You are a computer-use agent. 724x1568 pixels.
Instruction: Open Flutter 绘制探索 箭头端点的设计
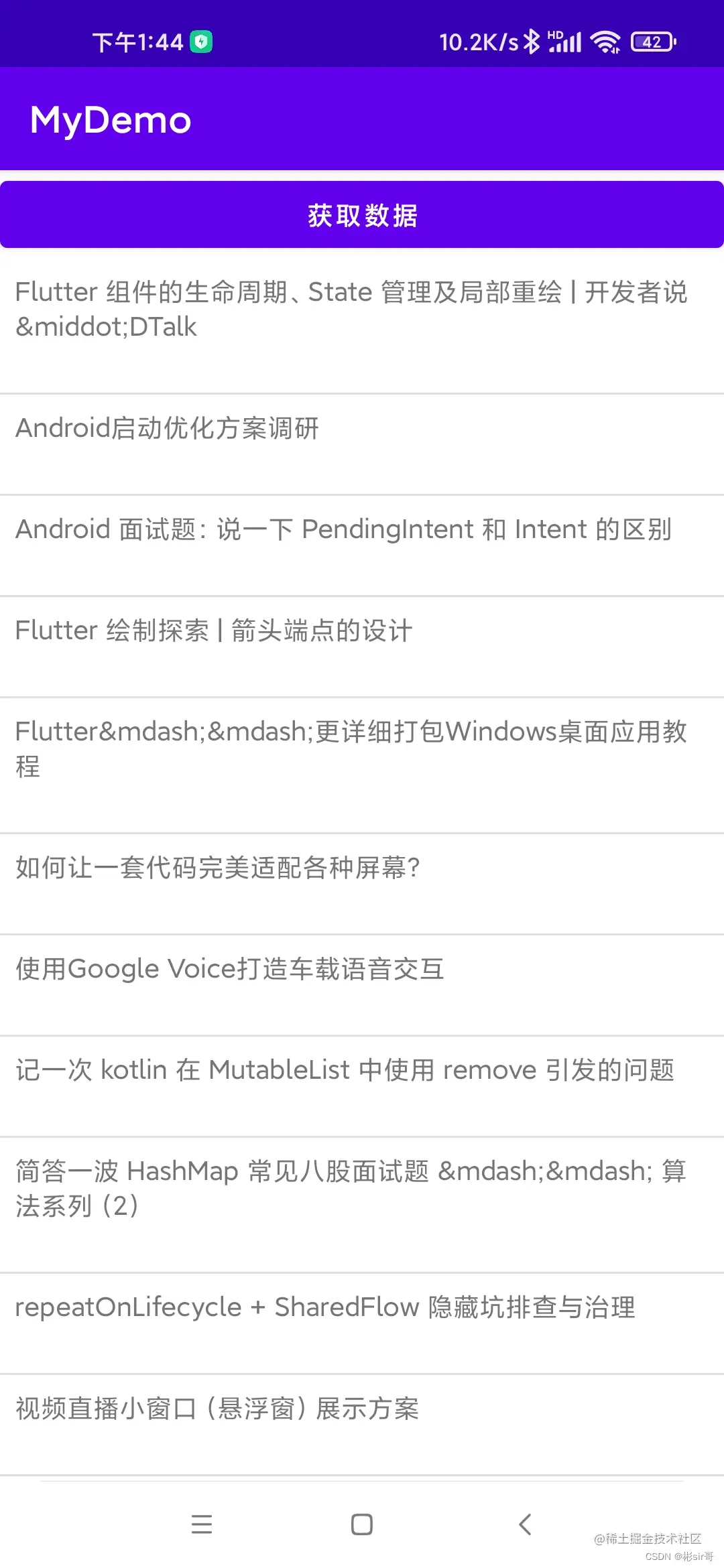pos(214,631)
